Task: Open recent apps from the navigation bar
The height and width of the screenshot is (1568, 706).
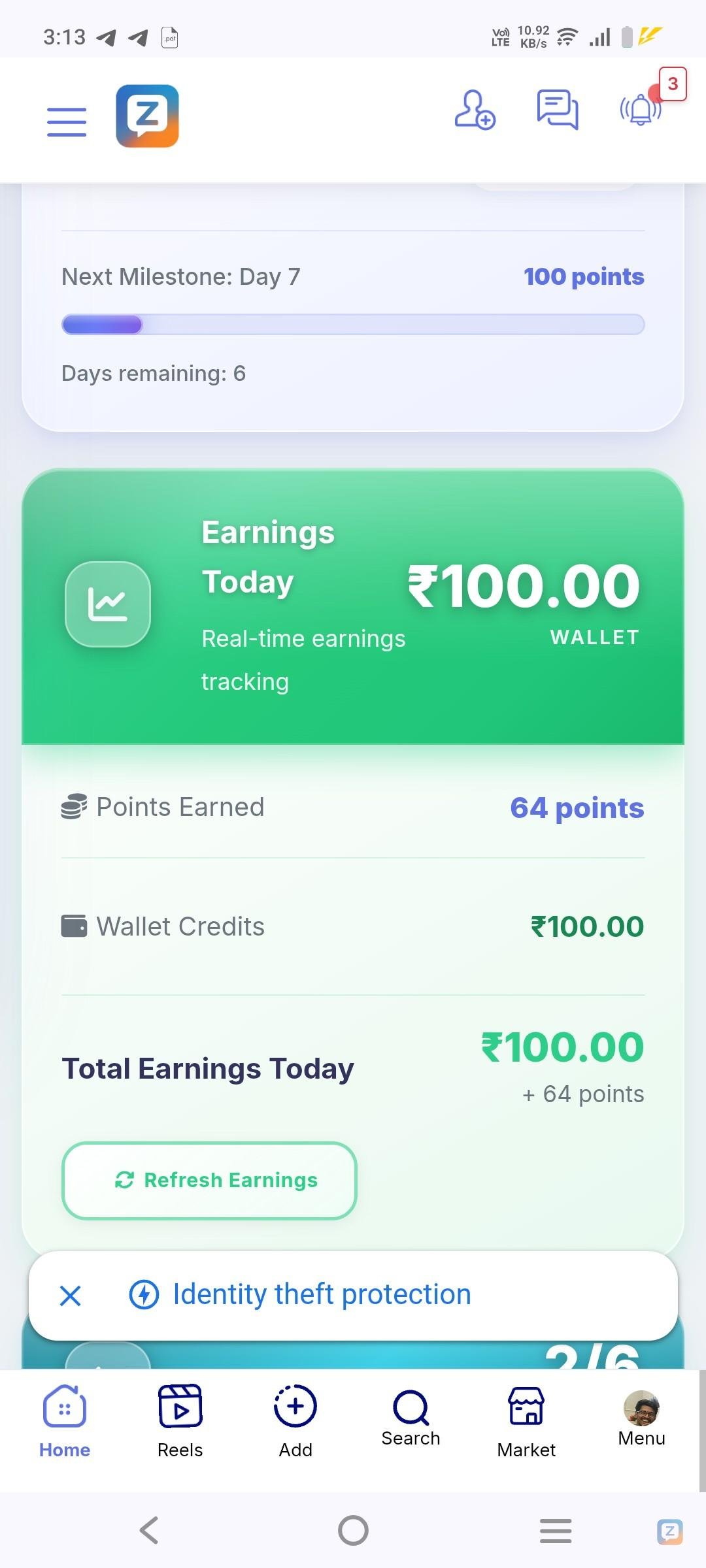Action: tap(556, 1530)
